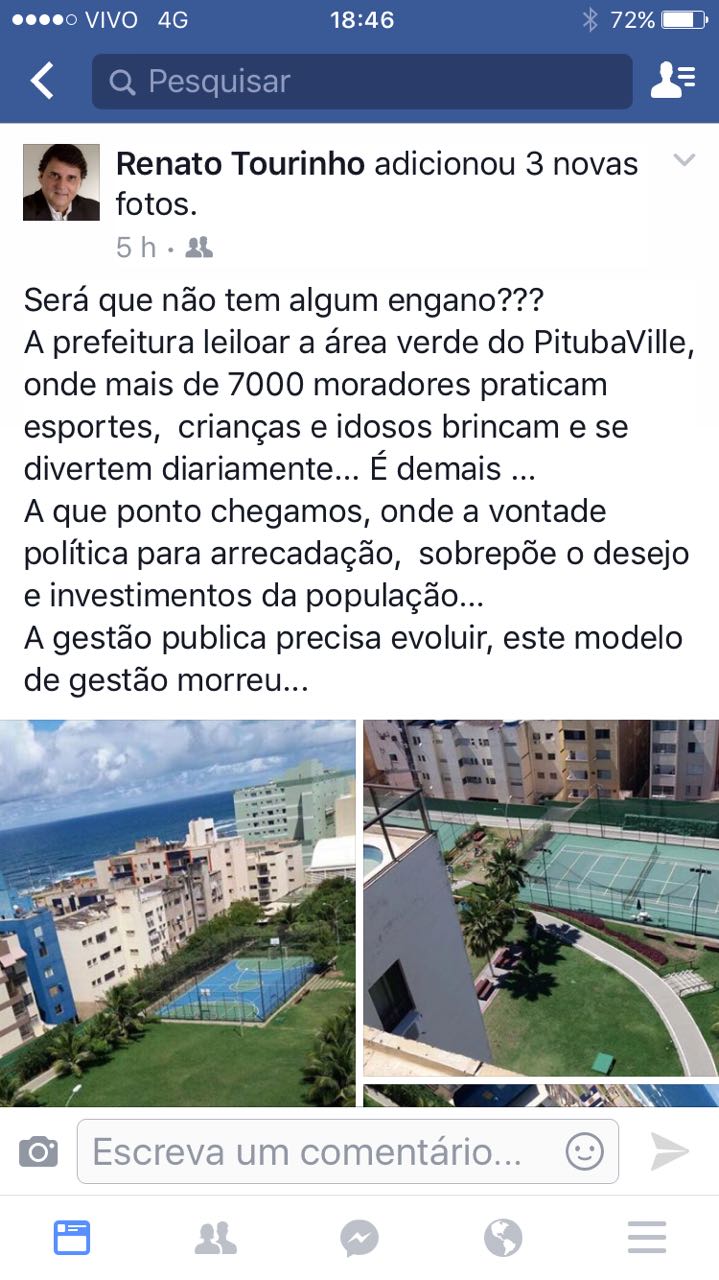Attach a photo with the camera icon
Image resolution: width=719 pixels, height=1280 pixels.
click(38, 1152)
